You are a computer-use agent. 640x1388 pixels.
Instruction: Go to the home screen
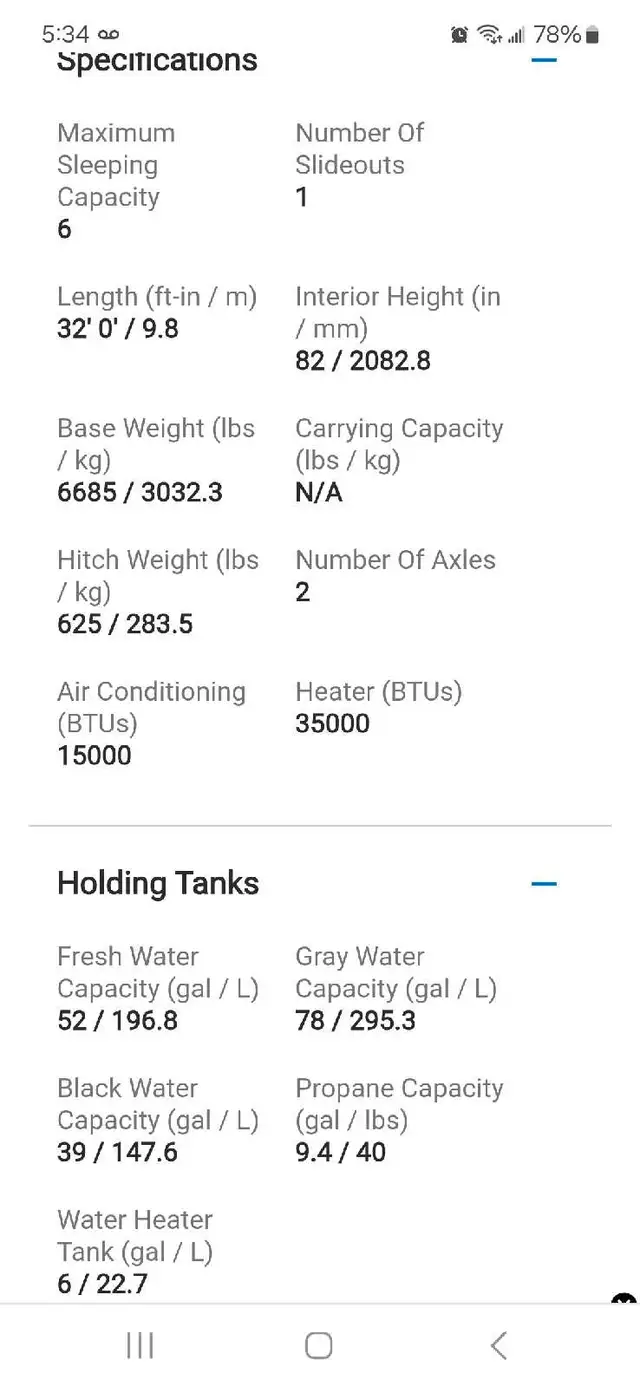[319, 1345]
